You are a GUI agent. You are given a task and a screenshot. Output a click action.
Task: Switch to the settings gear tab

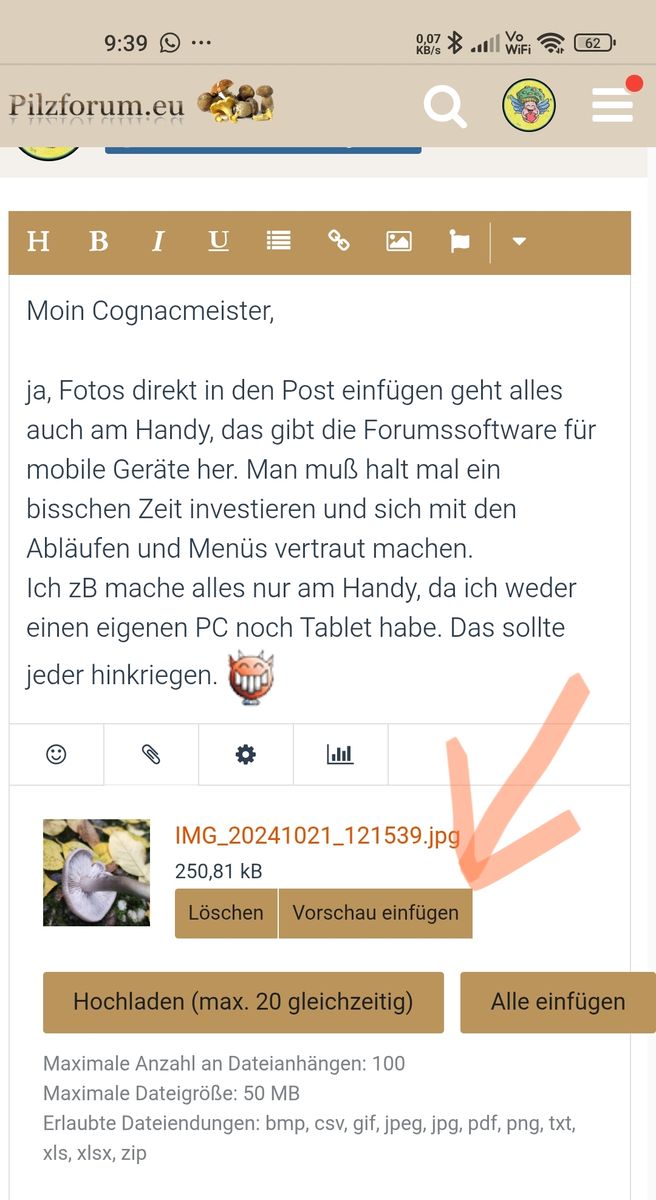pos(246,754)
